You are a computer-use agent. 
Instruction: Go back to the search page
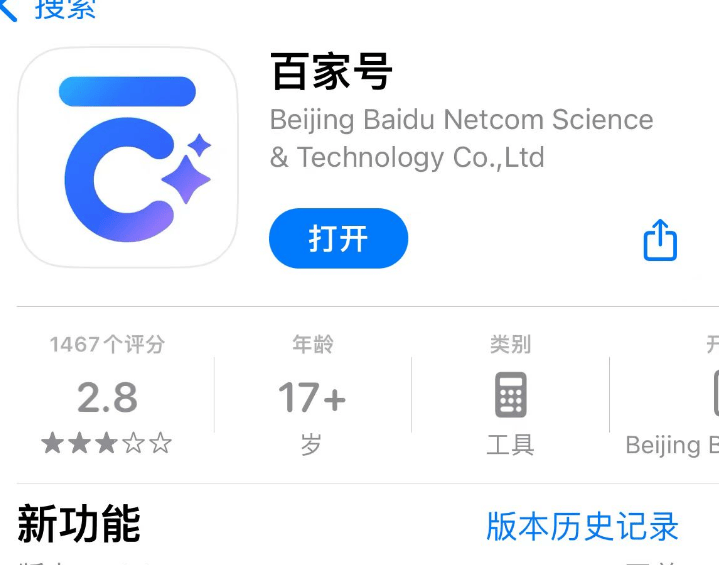[x=50, y=10]
